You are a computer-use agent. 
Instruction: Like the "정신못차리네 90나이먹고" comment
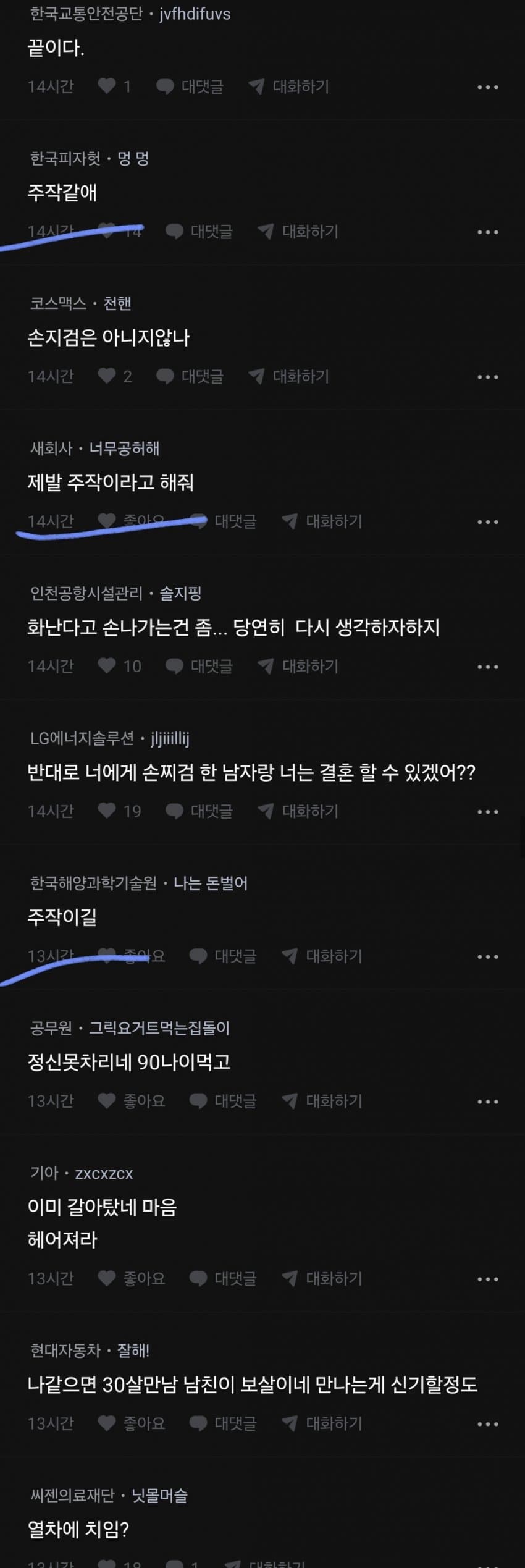pyautogui.click(x=107, y=1101)
